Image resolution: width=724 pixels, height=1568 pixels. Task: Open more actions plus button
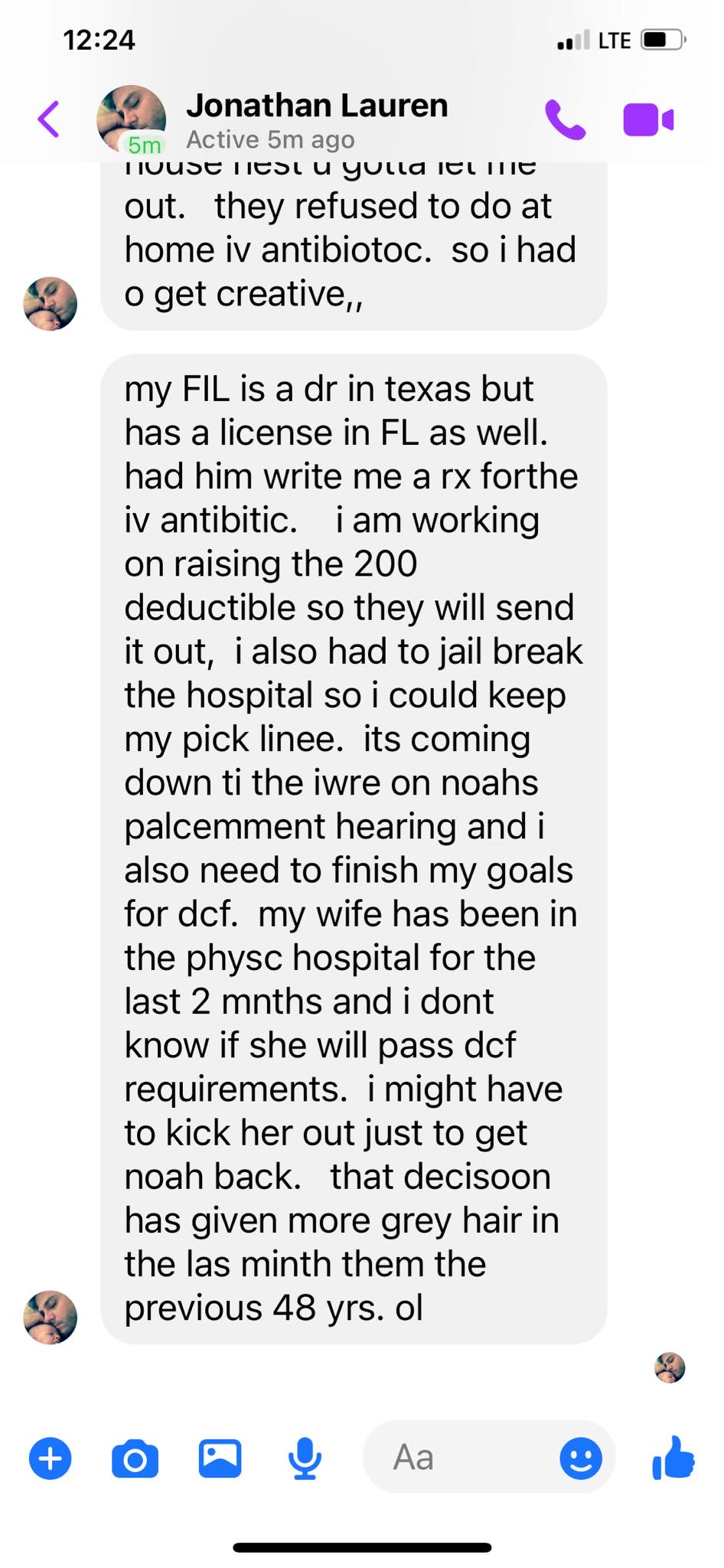(x=51, y=1458)
